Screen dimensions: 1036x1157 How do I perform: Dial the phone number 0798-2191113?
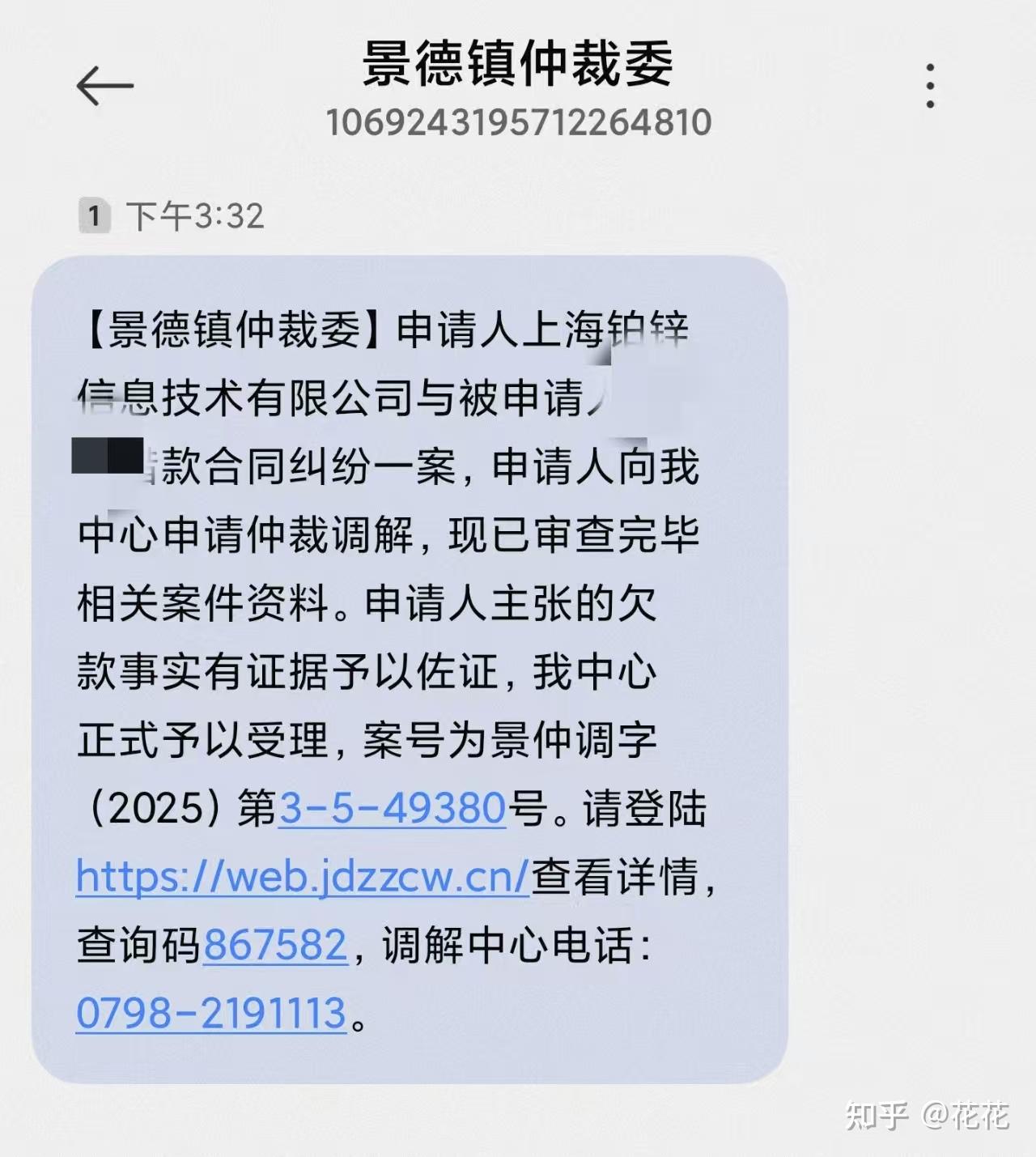(211, 1013)
